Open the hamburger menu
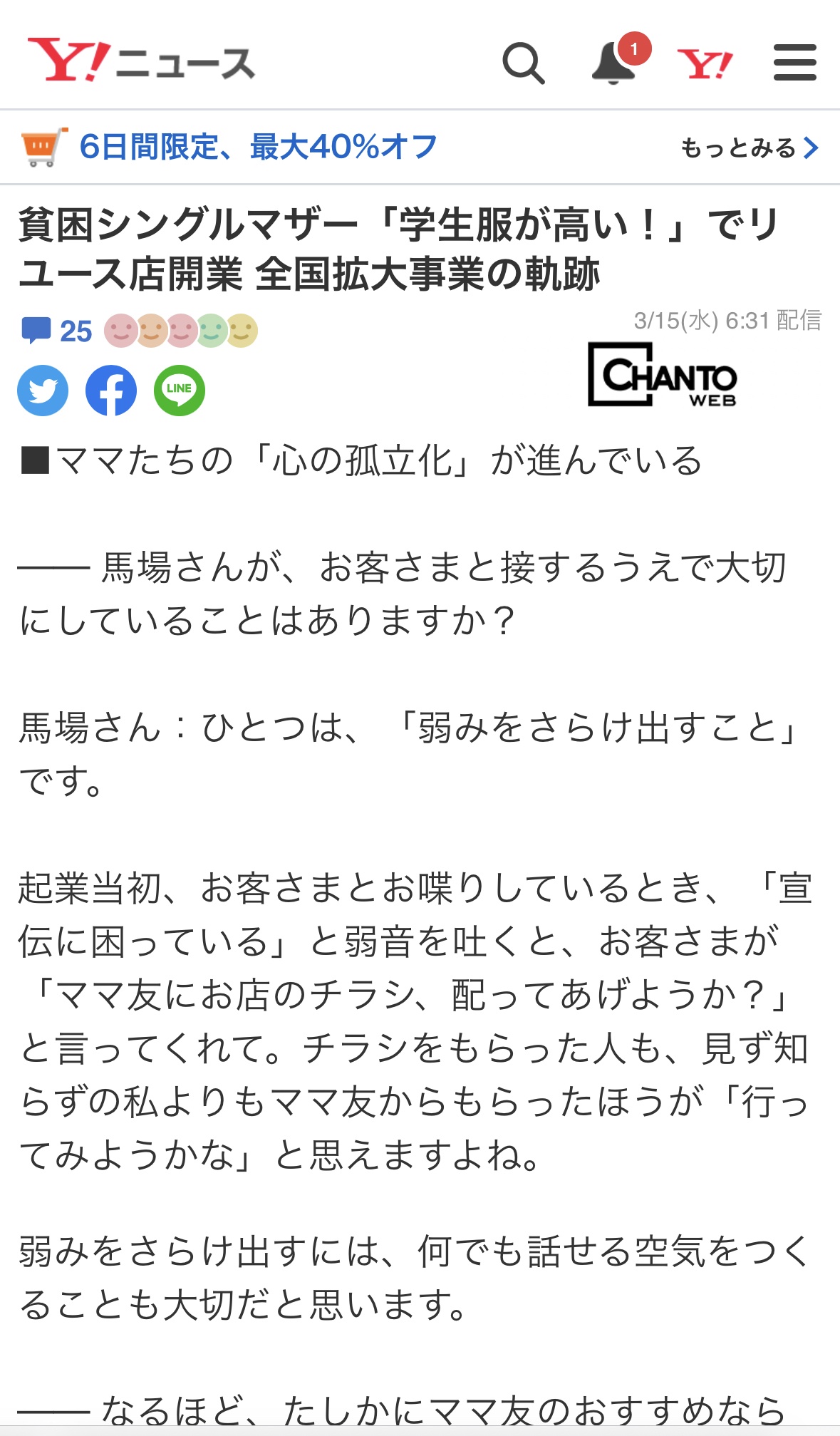The height and width of the screenshot is (1436, 840). tap(795, 63)
